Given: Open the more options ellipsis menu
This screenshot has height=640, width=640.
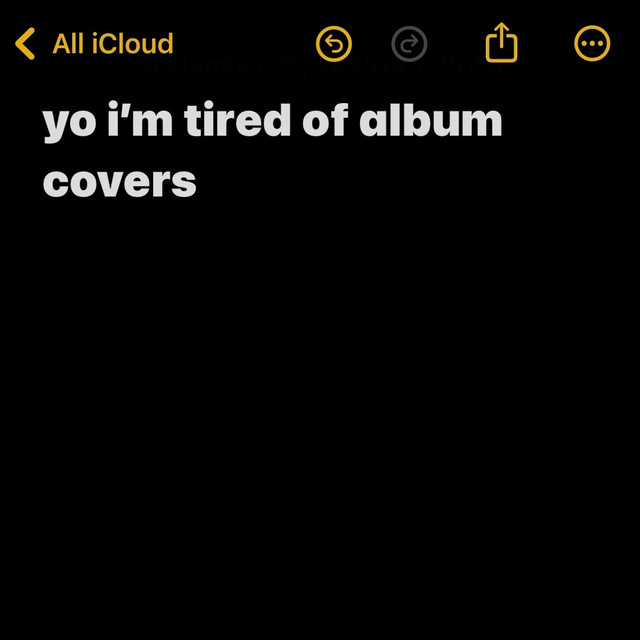Looking at the screenshot, I should (592, 44).
